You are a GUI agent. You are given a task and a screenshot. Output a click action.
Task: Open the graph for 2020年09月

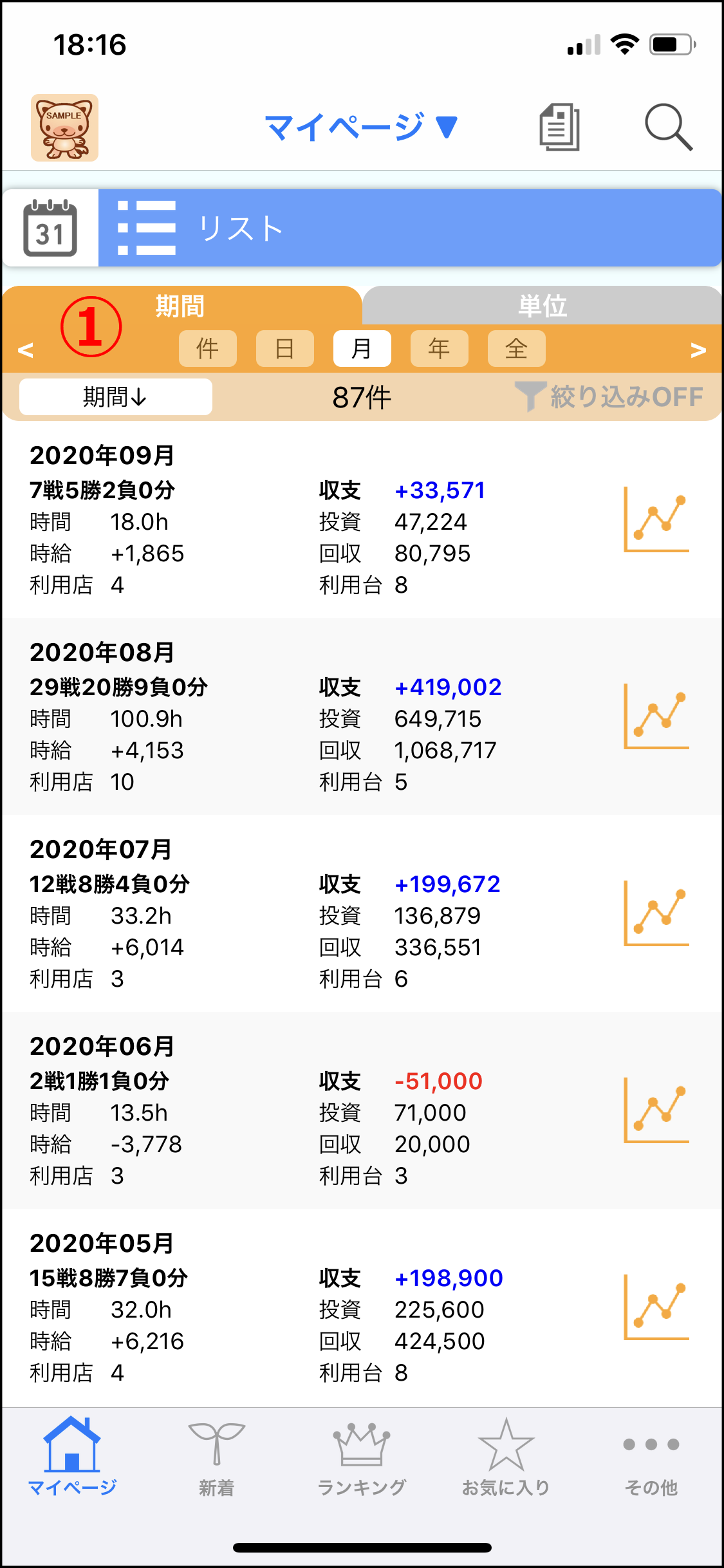(656, 519)
